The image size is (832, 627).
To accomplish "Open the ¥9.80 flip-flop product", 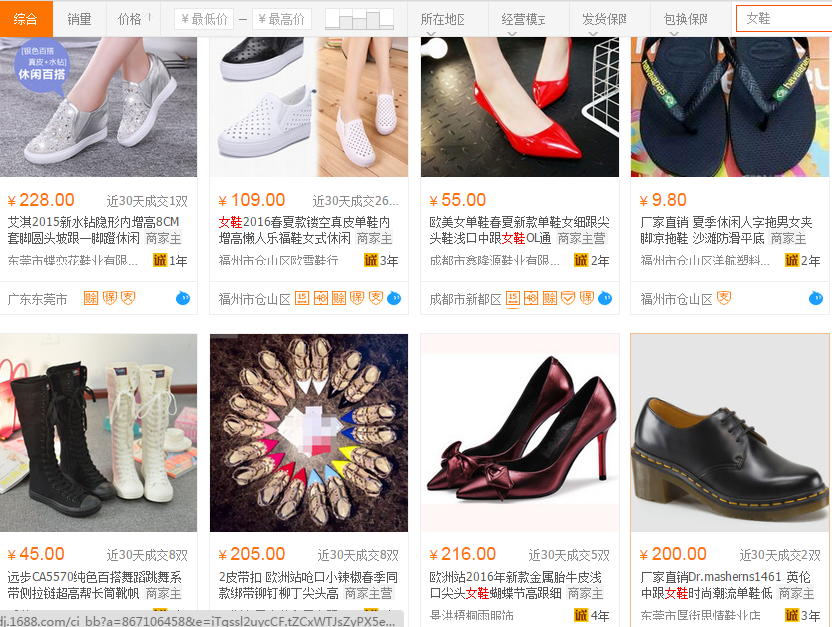I will point(729,105).
